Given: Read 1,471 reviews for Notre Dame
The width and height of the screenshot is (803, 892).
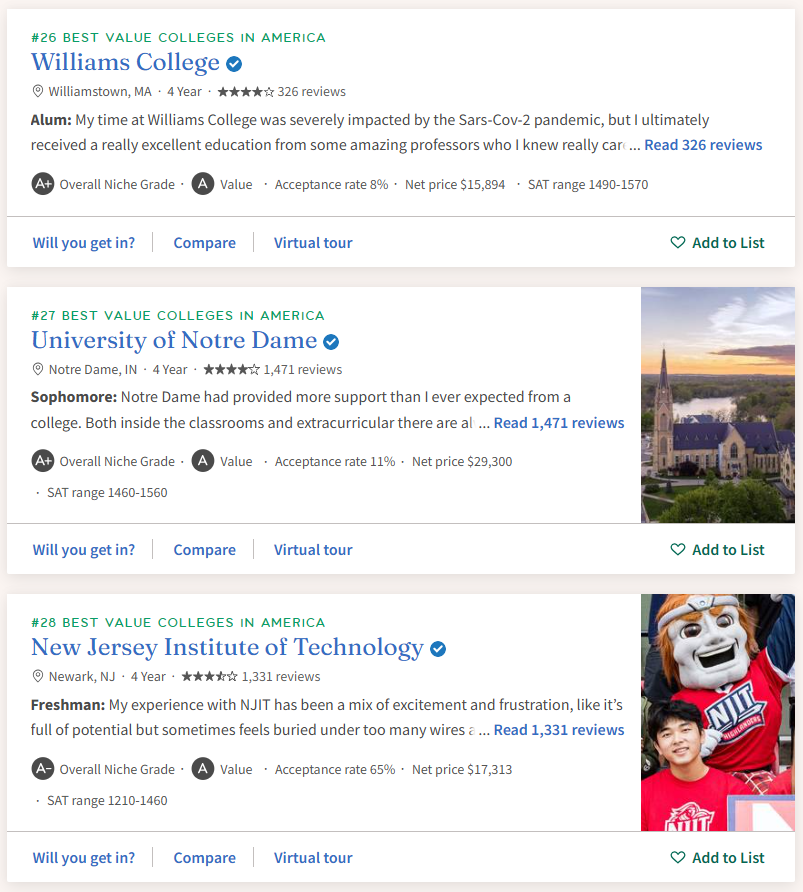Looking at the screenshot, I should [559, 423].
